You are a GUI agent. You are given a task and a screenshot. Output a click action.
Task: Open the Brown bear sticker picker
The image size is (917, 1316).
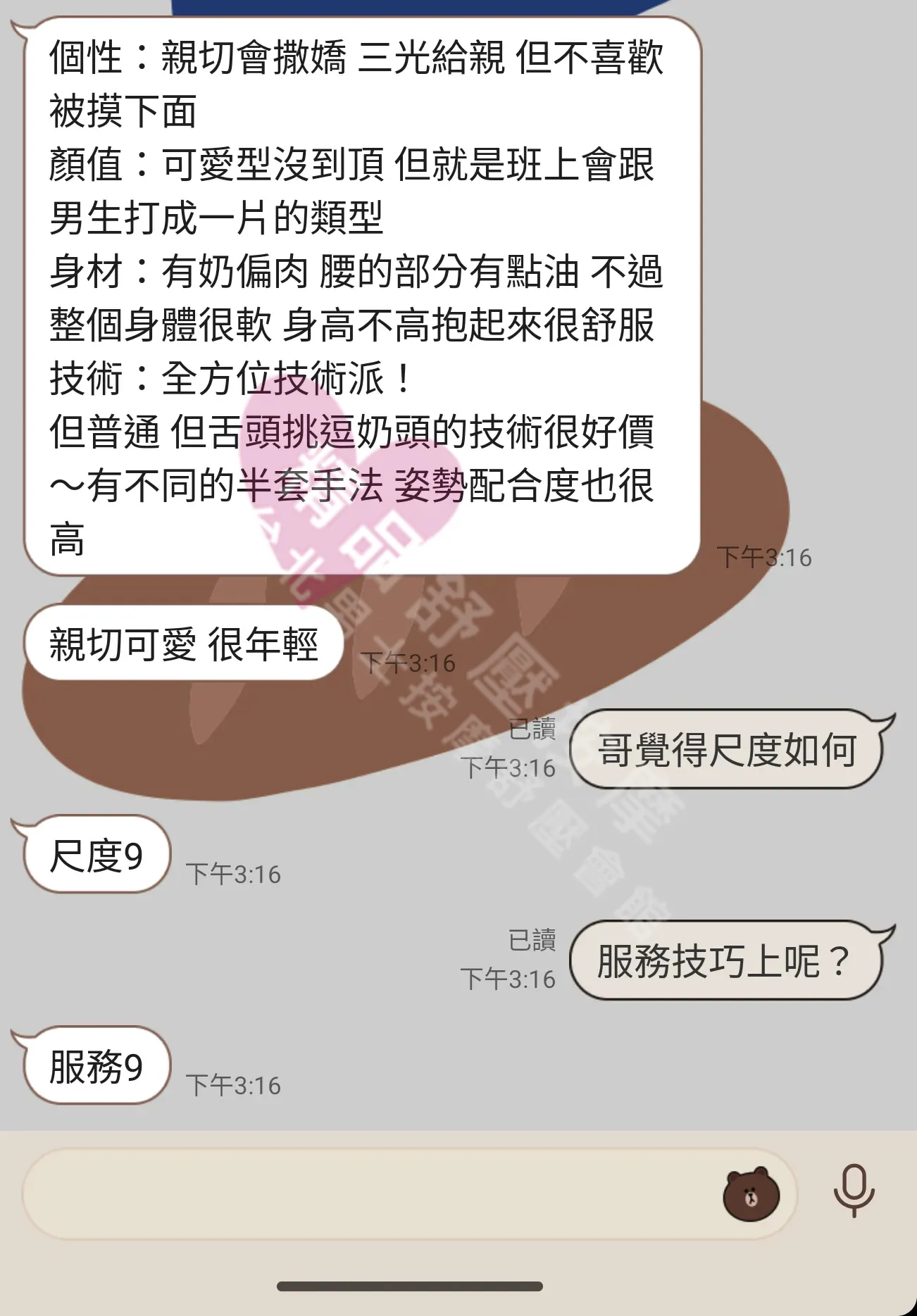[751, 1194]
